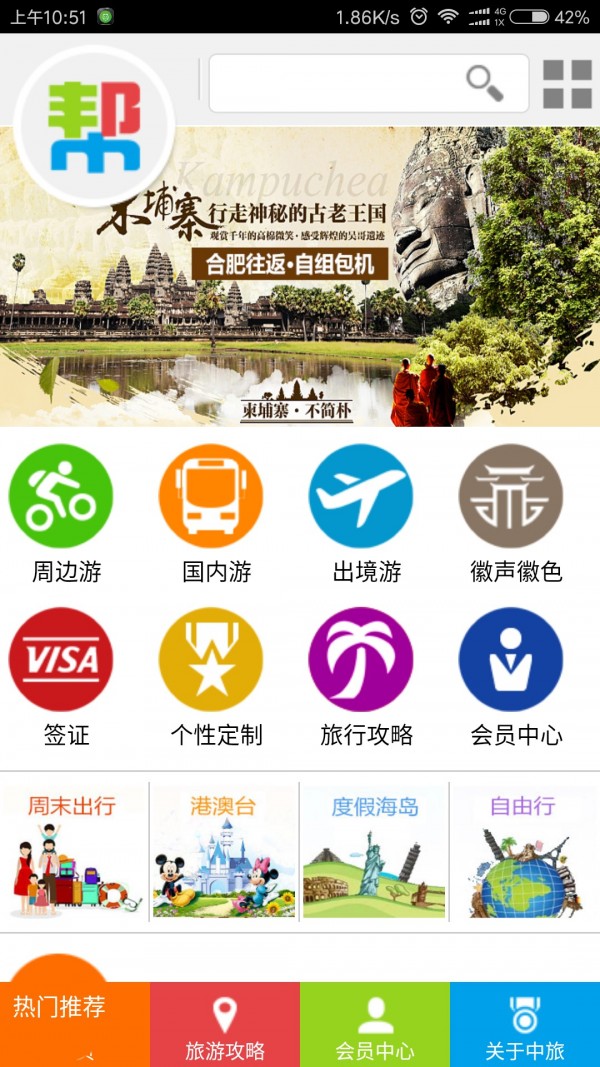
Task: Open the 自由行 card
Action: 524,851
